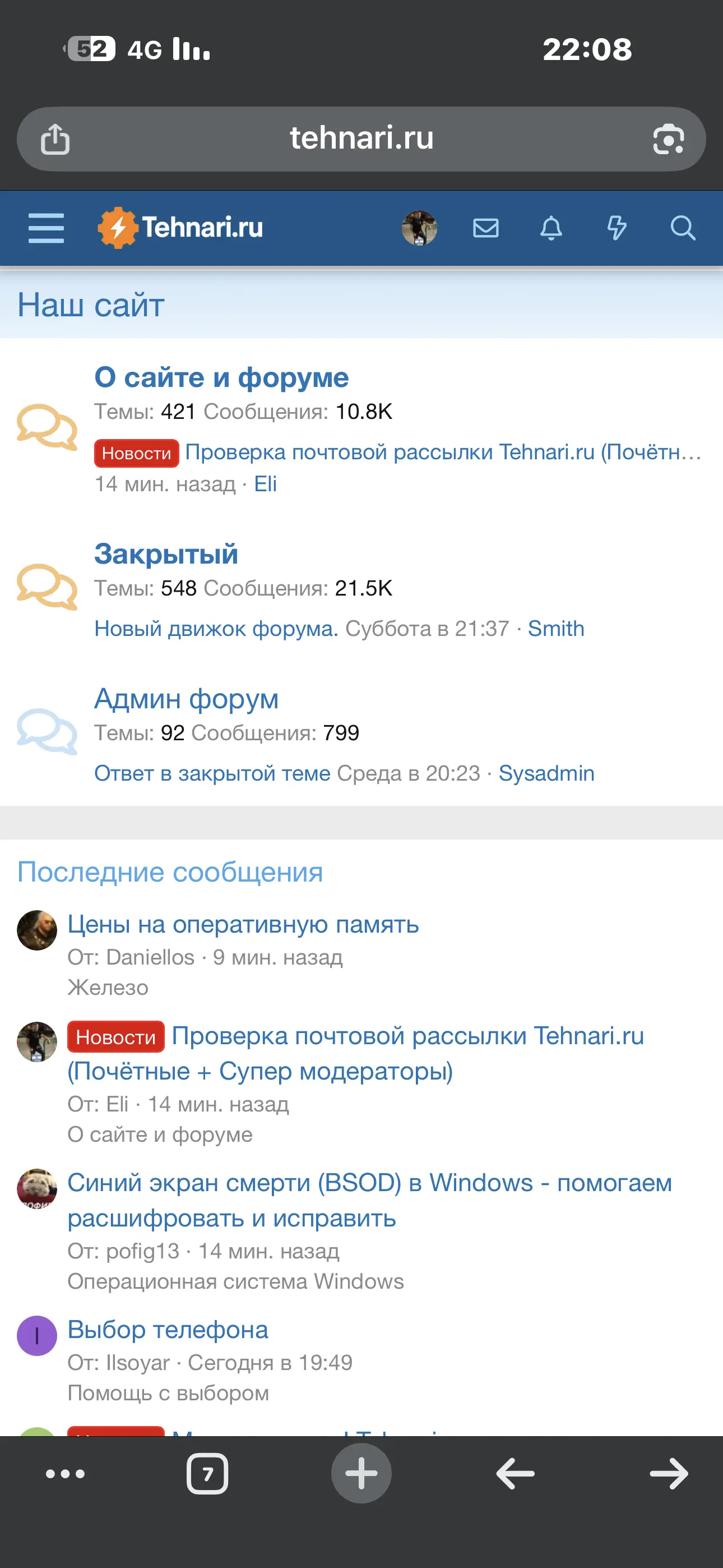The height and width of the screenshot is (1568, 723).
Task: View Sysadmin's profile
Action: 546,773
